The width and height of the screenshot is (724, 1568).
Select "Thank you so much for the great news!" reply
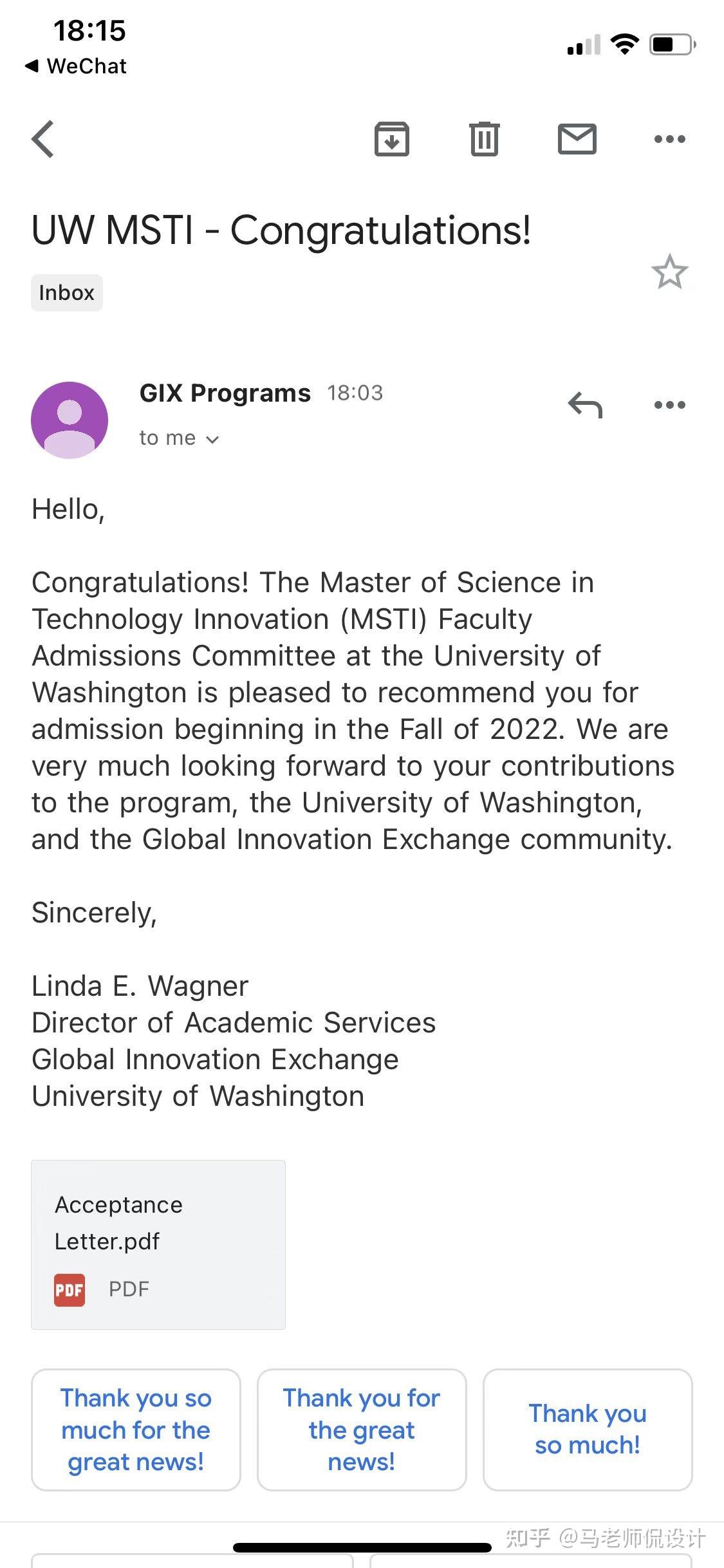(136, 1430)
